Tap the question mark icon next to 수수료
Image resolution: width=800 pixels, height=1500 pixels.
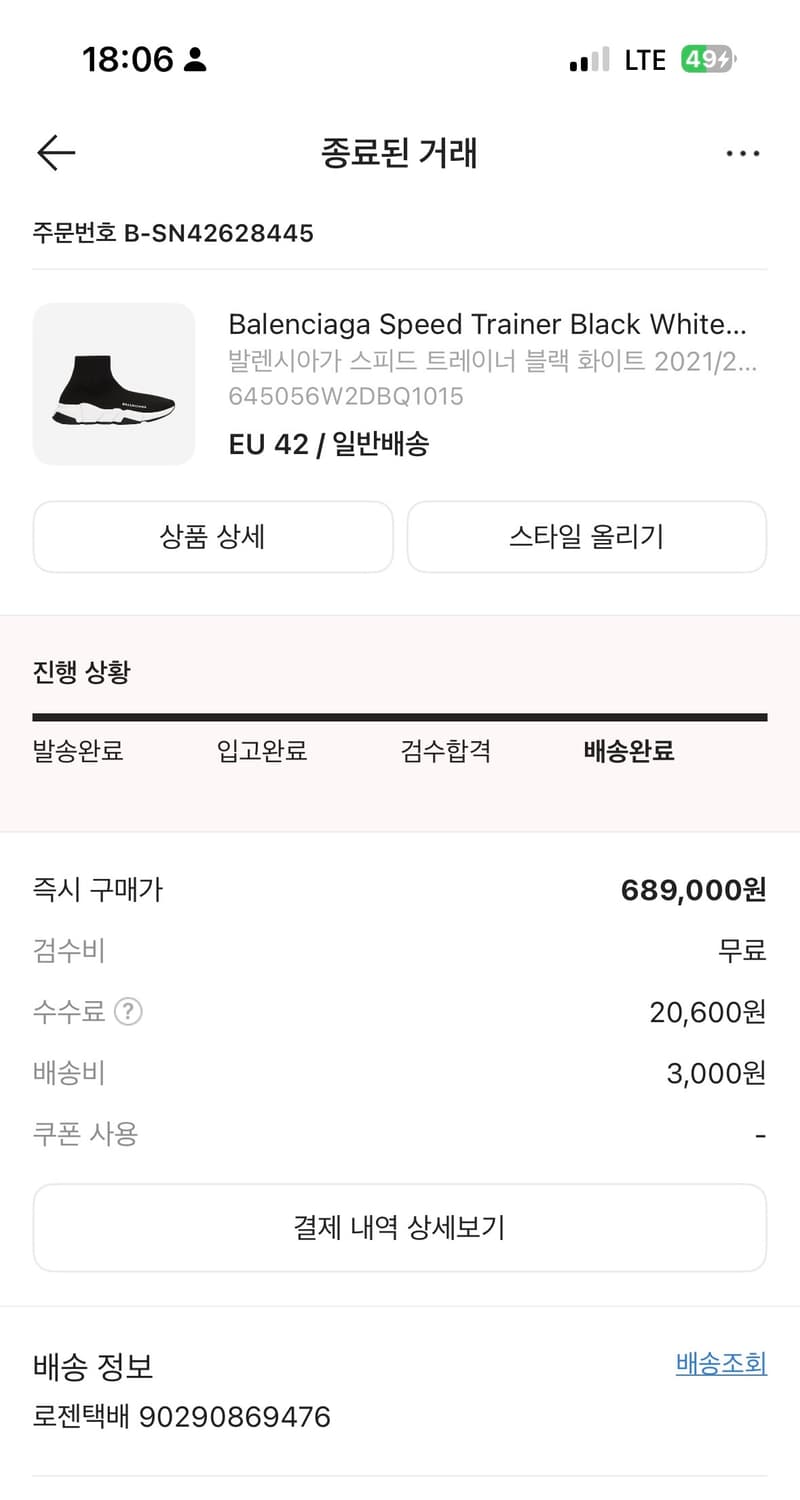point(128,1012)
